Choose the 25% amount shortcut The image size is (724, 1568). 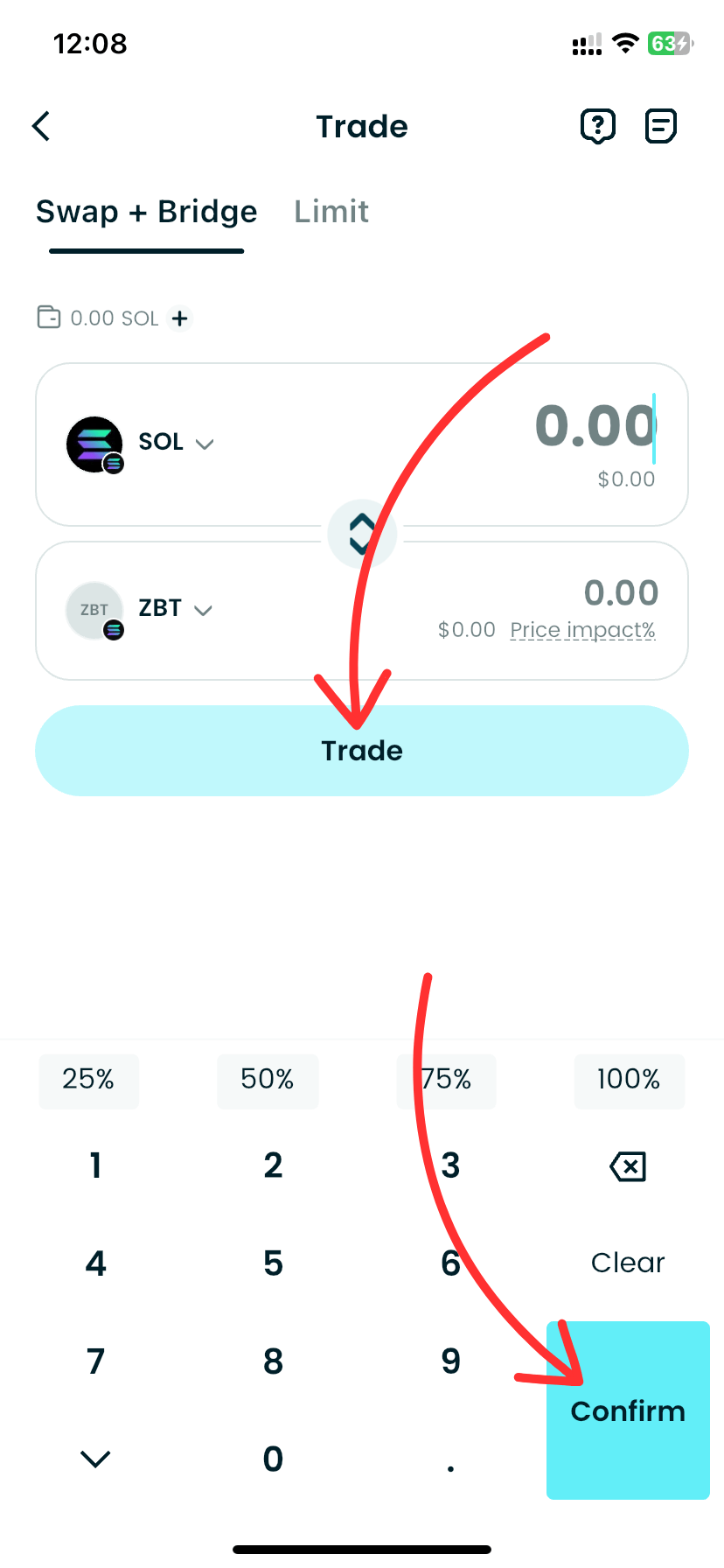pyautogui.click(x=88, y=1080)
